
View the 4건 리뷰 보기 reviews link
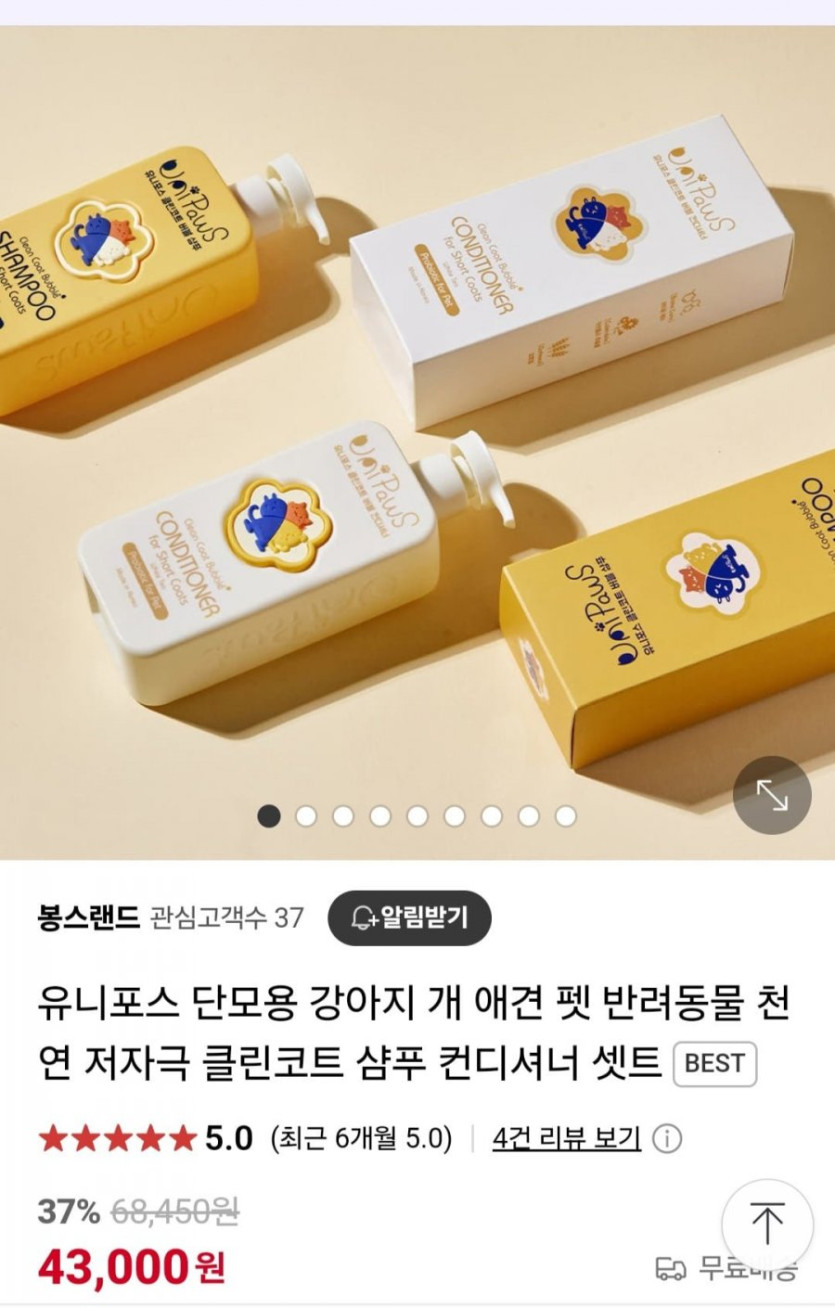566,1138
